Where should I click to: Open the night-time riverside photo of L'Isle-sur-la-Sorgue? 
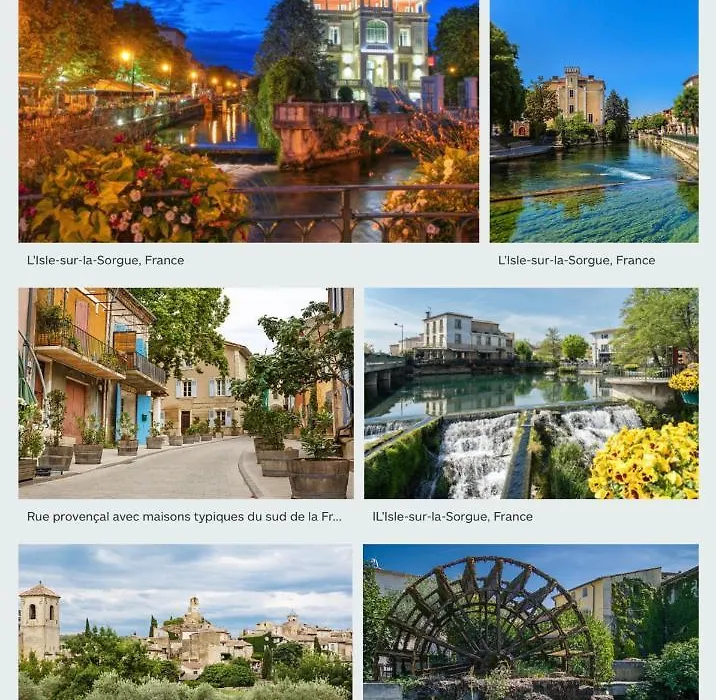pyautogui.click(x=248, y=120)
